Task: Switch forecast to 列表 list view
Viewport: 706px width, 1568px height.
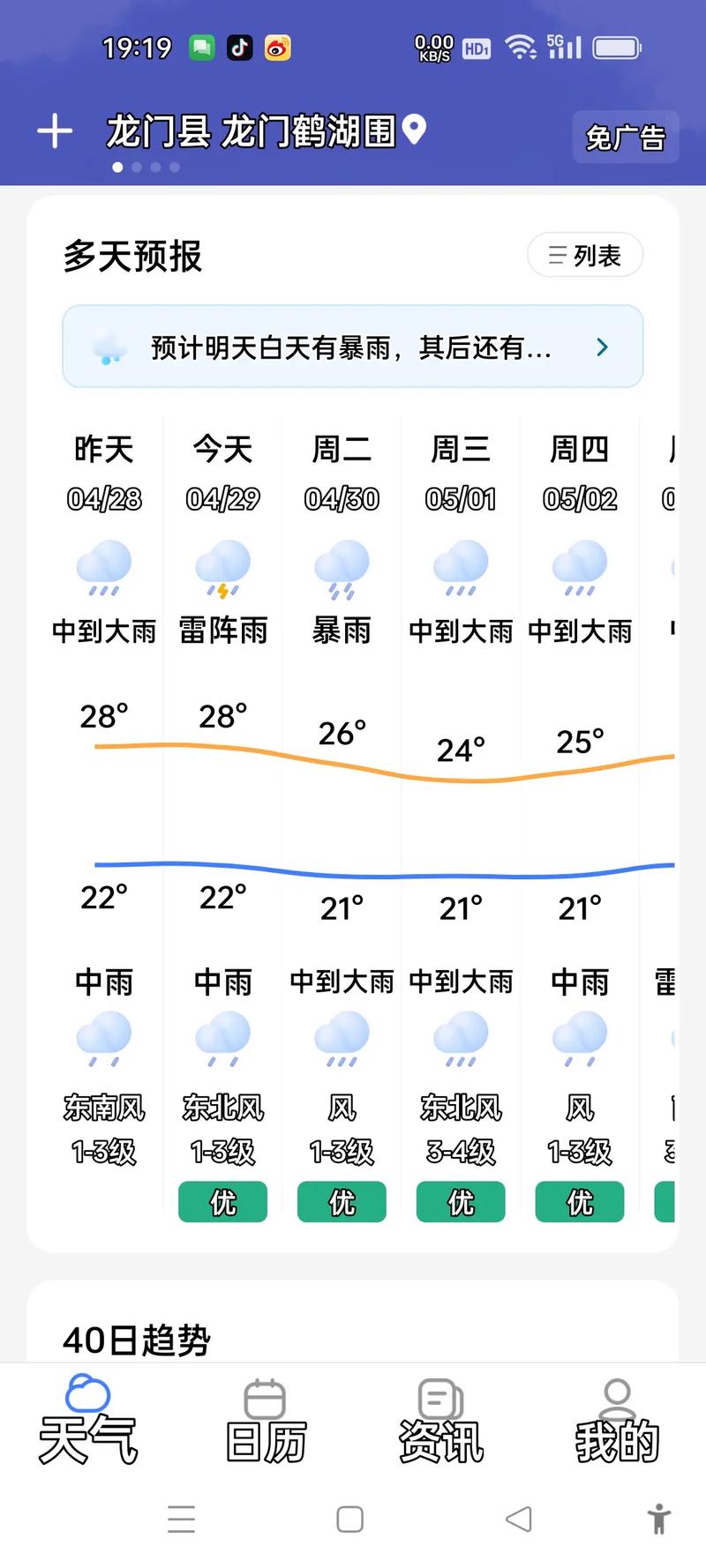Action: click(584, 255)
